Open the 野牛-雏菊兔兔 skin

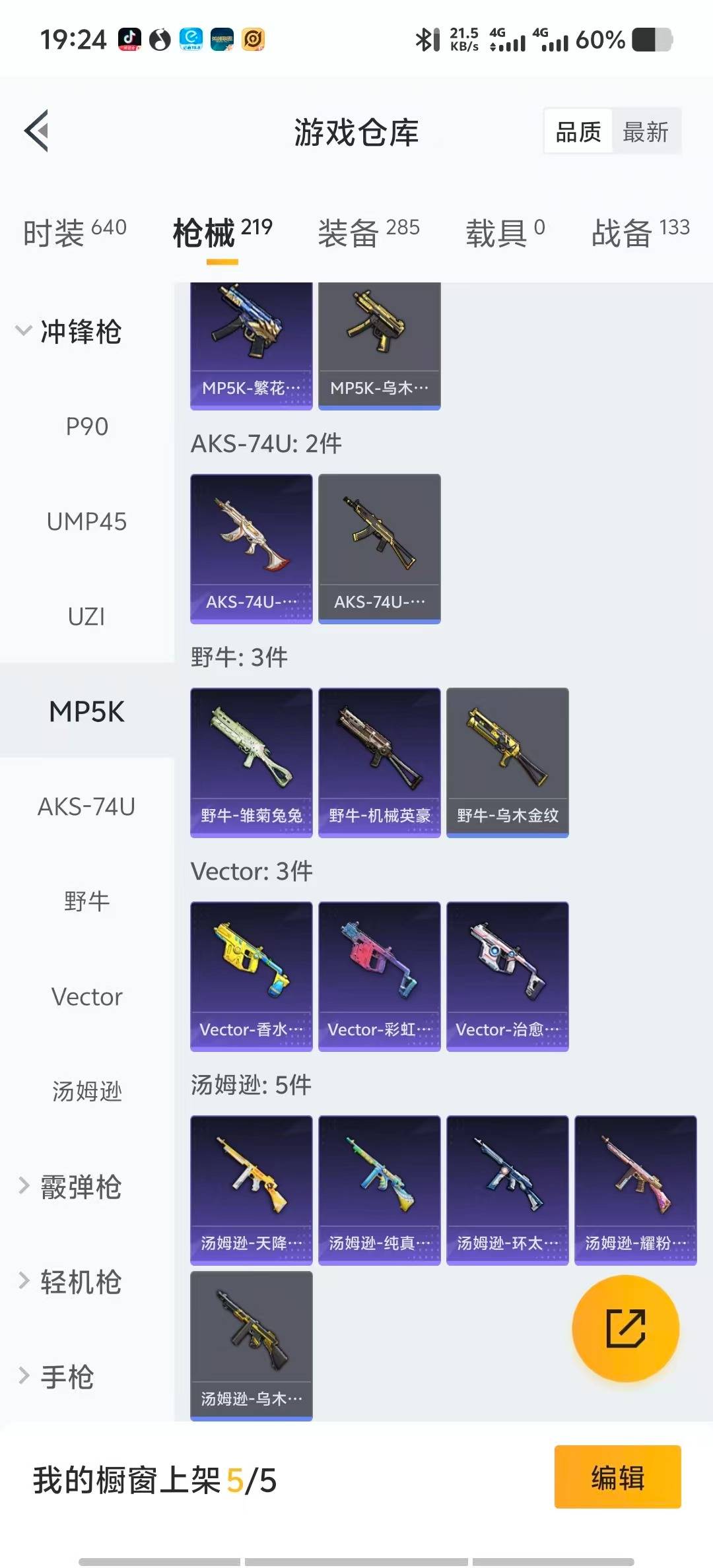coord(251,762)
